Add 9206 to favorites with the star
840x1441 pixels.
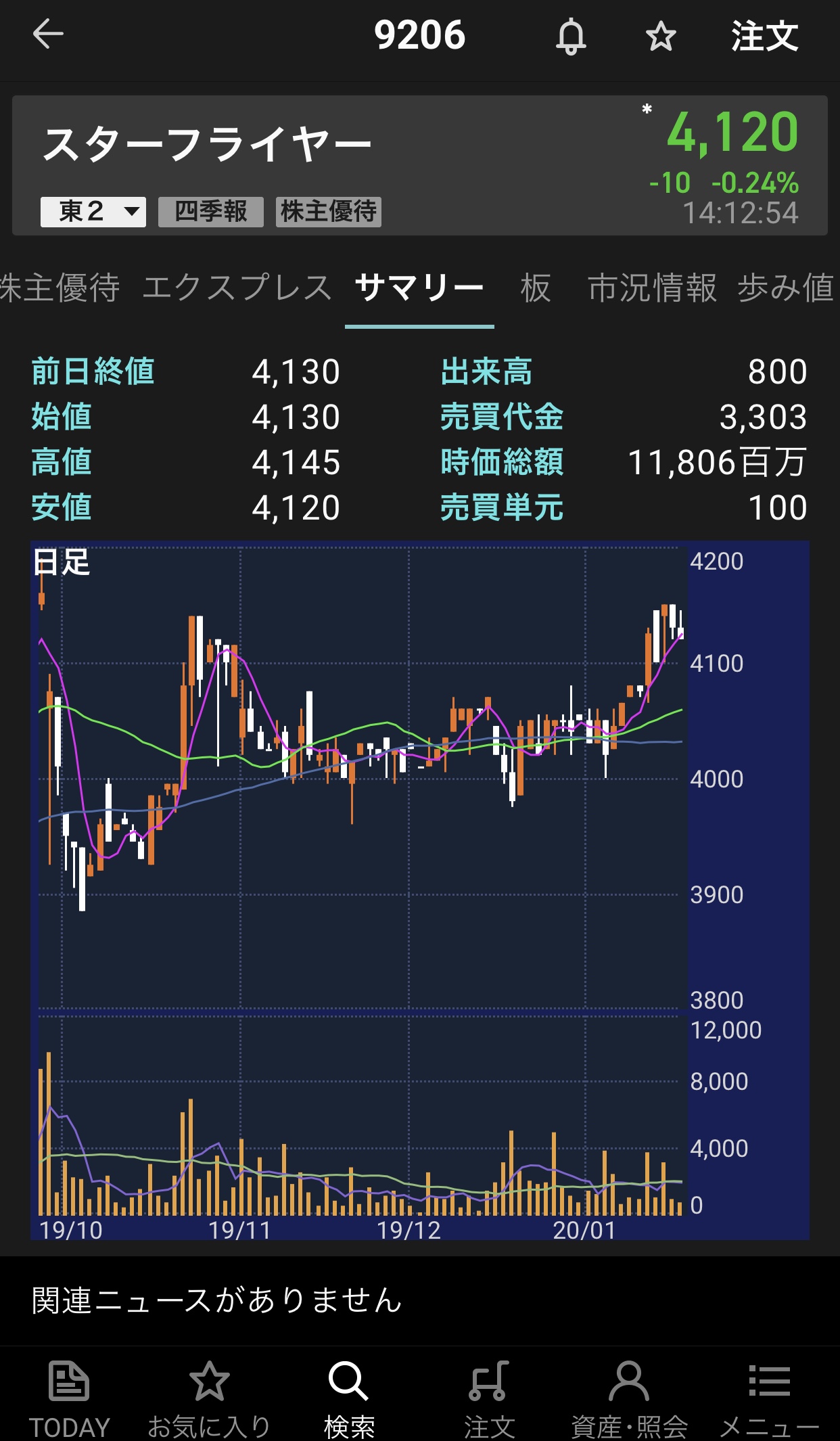point(660,36)
